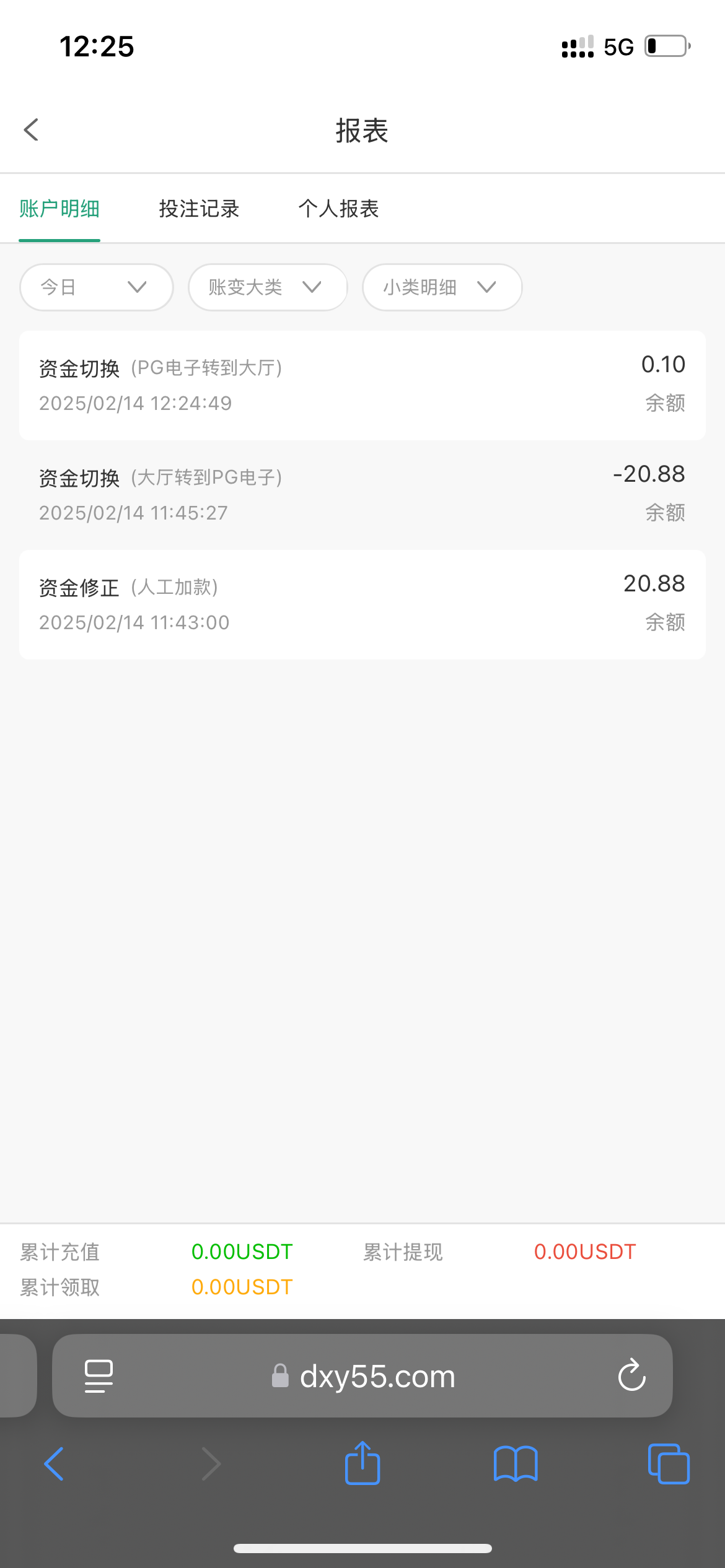This screenshot has height=1568, width=725.
Task: Open Safari bookmarks
Action: pyautogui.click(x=516, y=1464)
